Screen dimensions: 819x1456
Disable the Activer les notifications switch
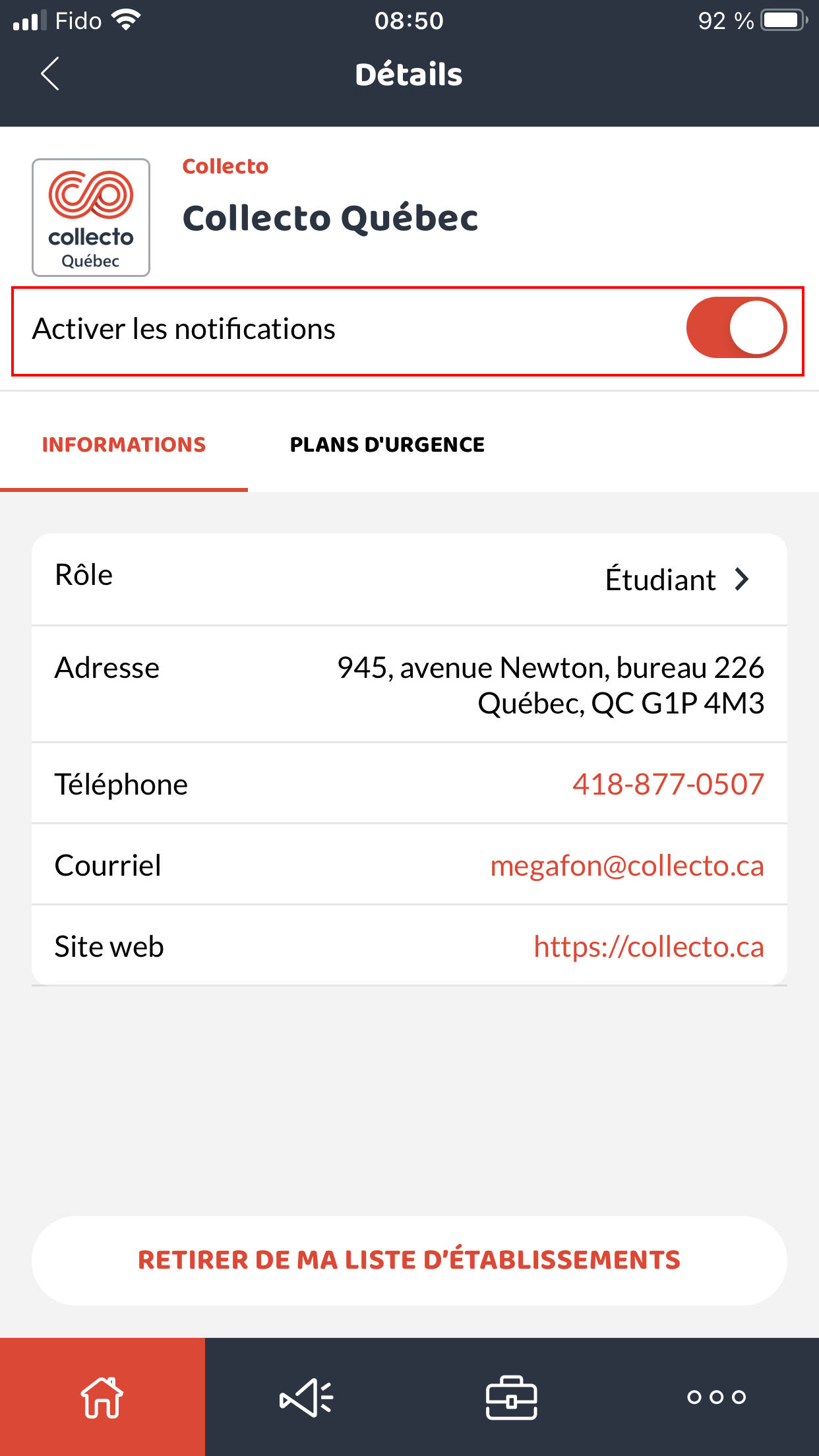(736, 328)
